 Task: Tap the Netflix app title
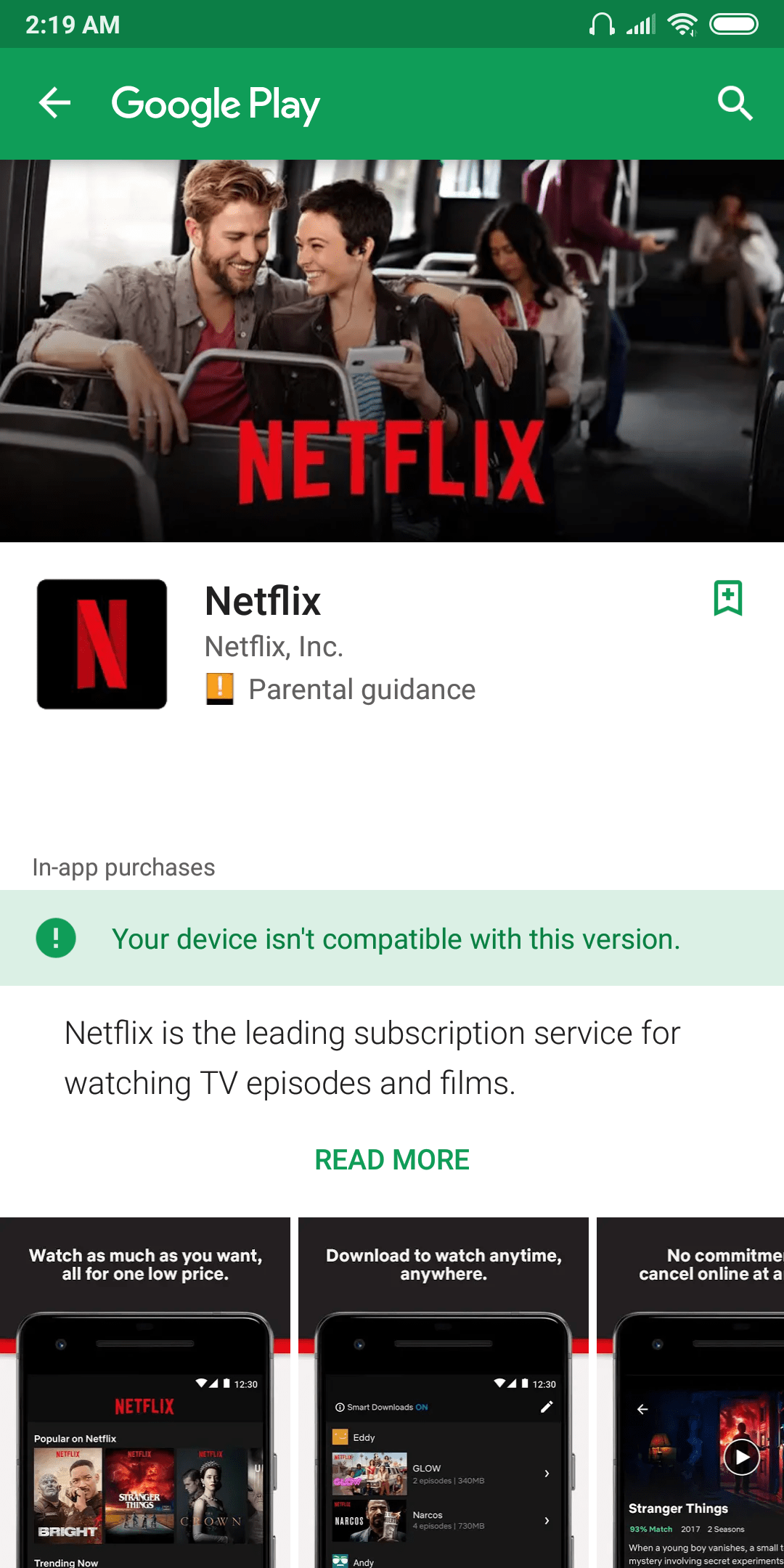[262, 601]
